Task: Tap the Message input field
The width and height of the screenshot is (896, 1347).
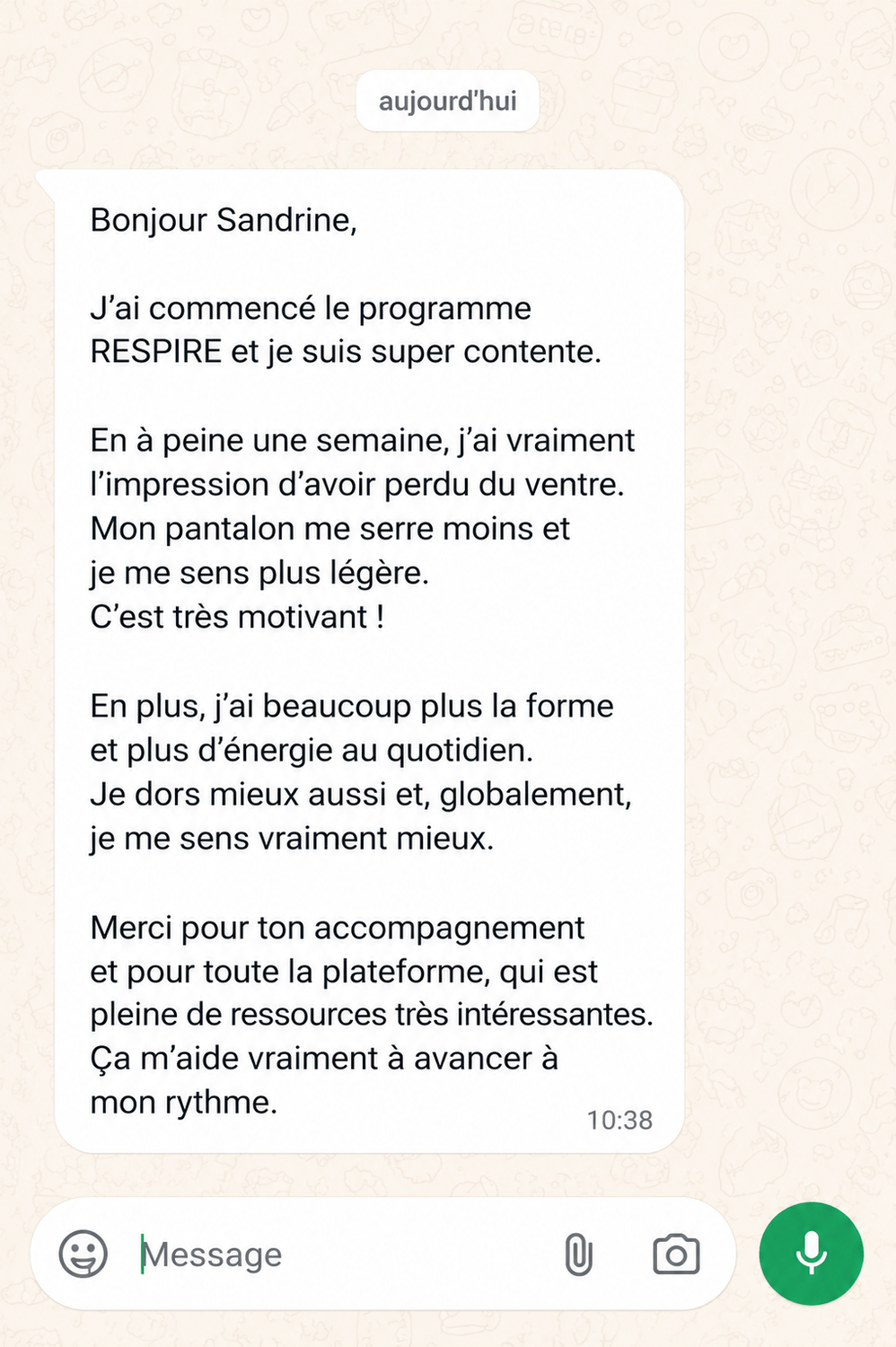Action: pos(341,1254)
